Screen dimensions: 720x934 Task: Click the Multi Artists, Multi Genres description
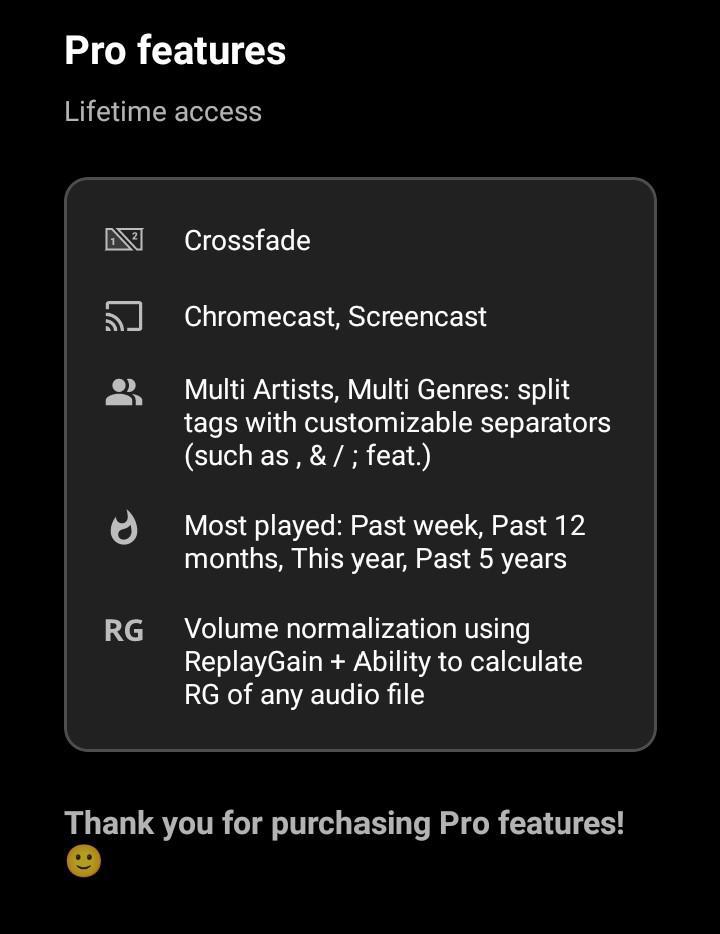click(396, 422)
